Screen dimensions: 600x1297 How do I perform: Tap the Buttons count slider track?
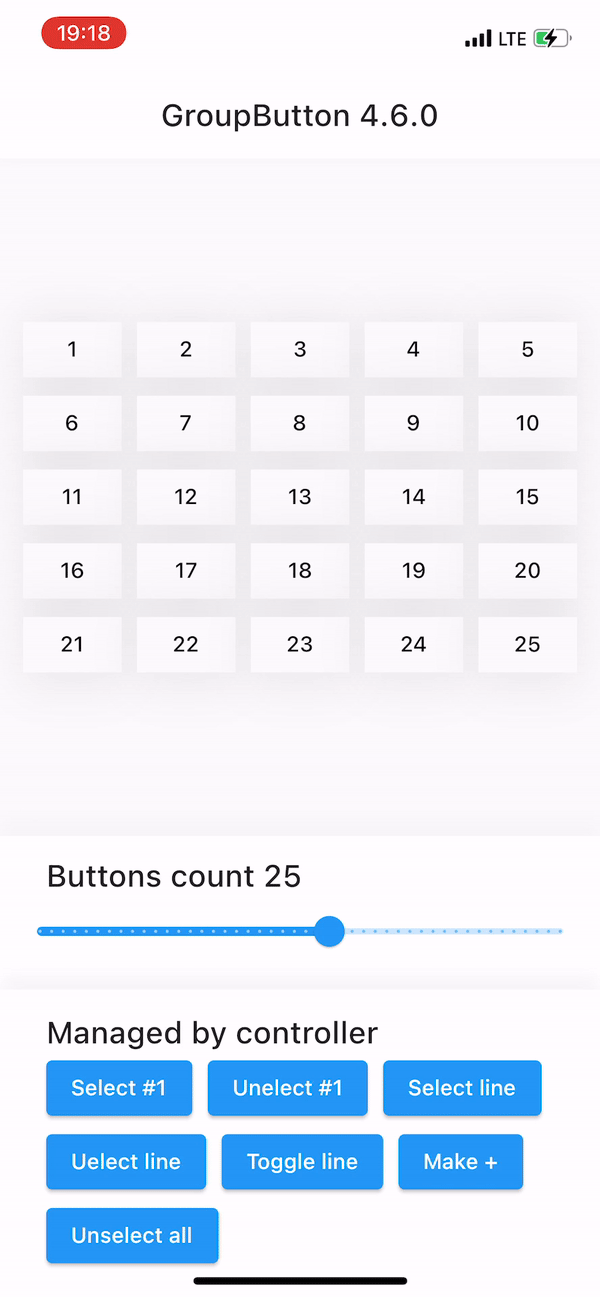(300, 931)
